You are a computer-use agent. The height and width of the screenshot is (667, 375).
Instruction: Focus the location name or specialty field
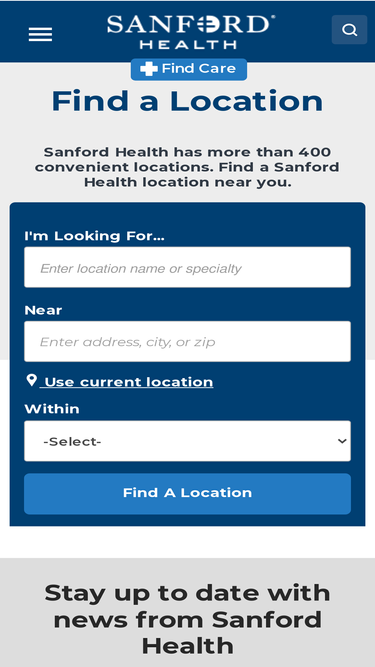point(188,267)
